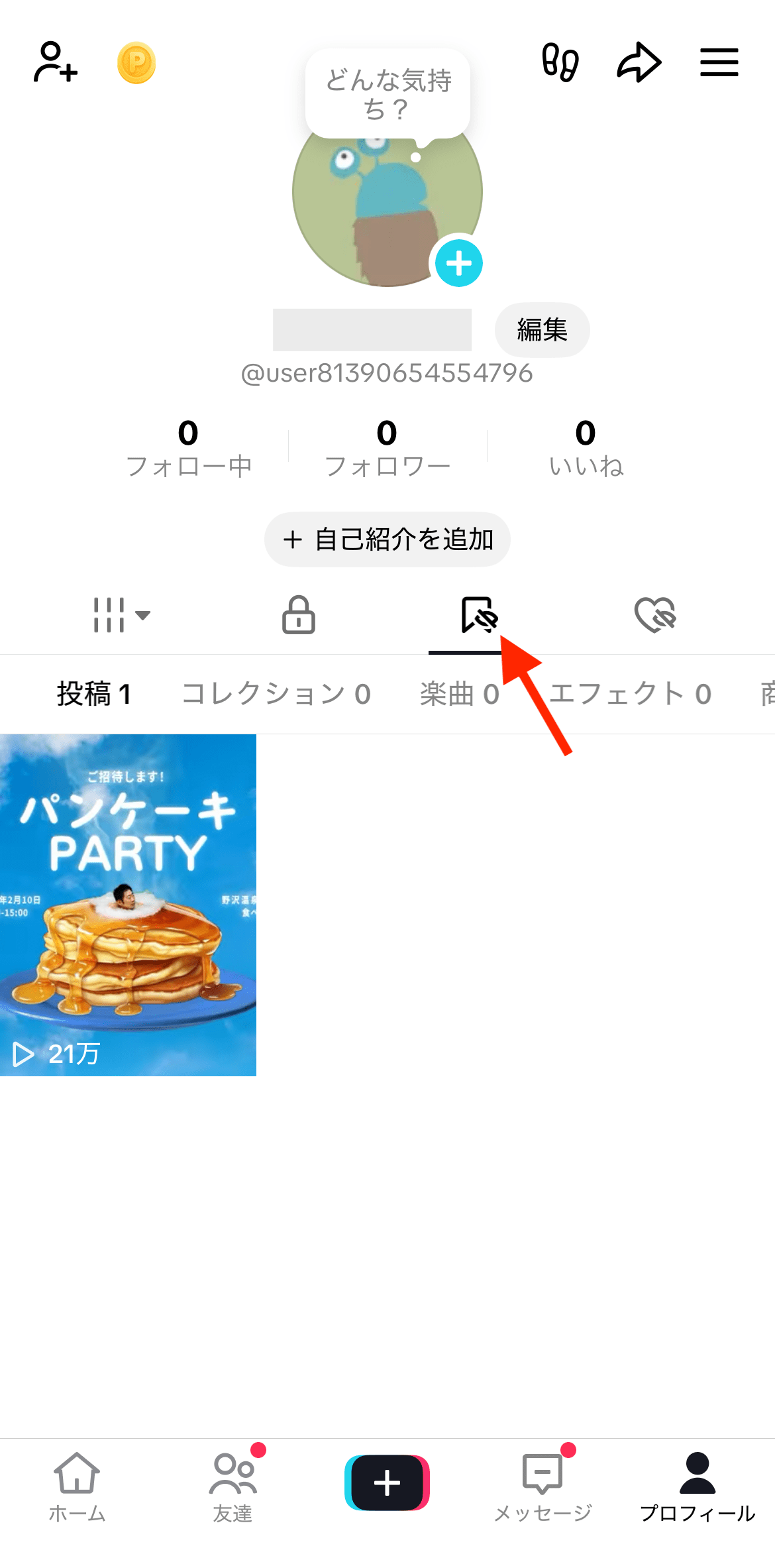Share the profile via arrow icon
The width and height of the screenshot is (775, 1568).
pyautogui.click(x=639, y=63)
